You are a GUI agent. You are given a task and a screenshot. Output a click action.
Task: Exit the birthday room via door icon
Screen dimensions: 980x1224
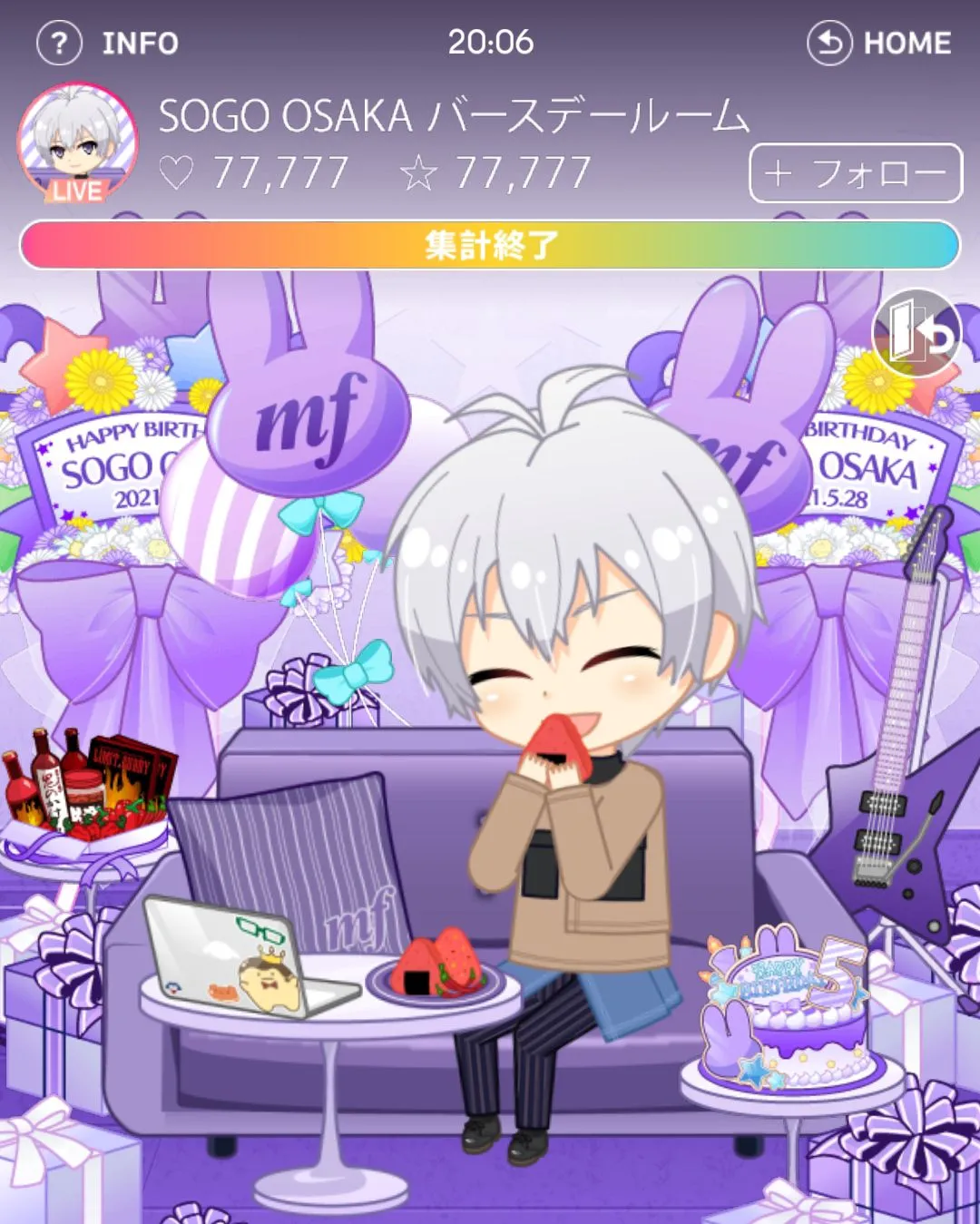click(x=916, y=333)
